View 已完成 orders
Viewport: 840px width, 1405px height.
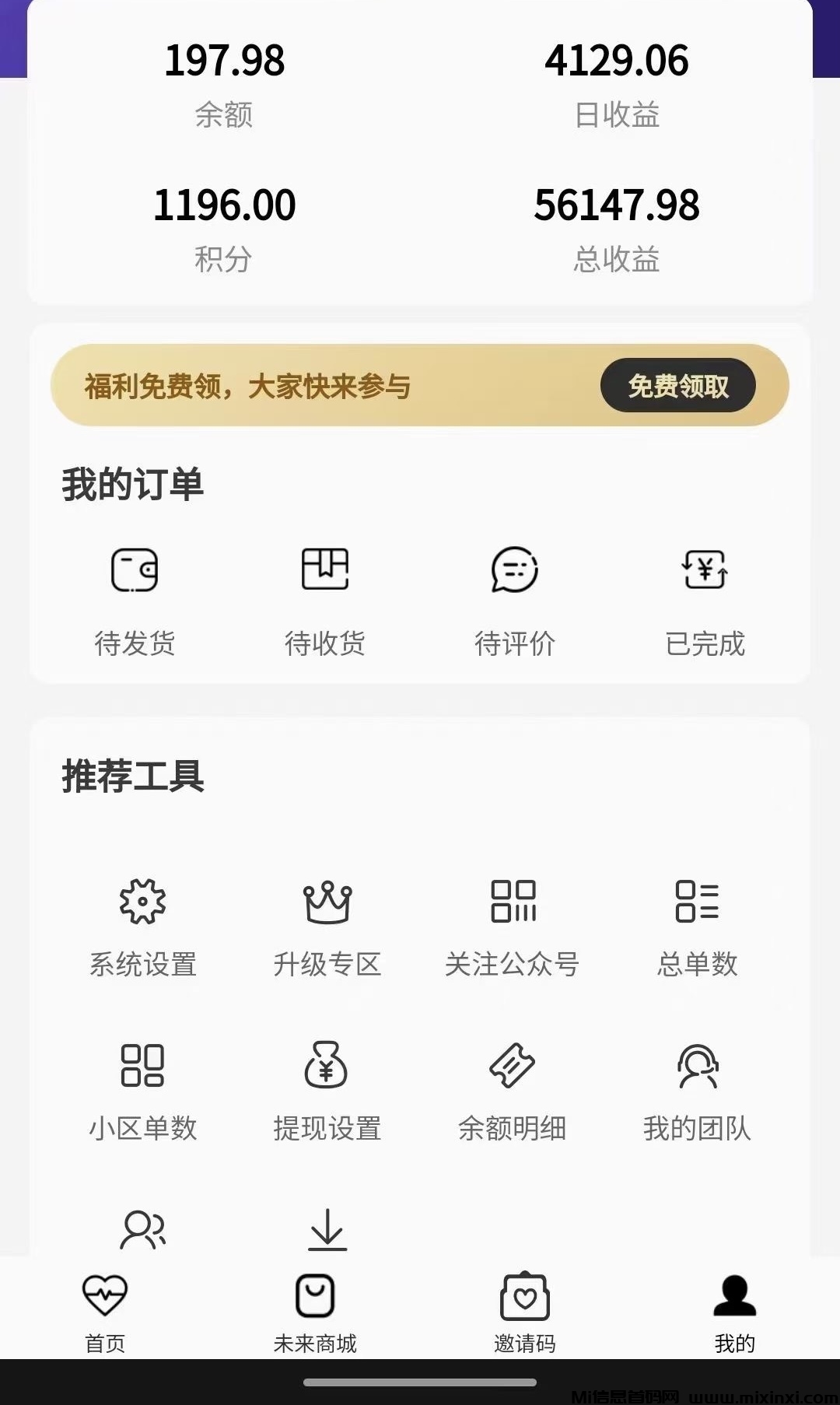[x=705, y=599]
